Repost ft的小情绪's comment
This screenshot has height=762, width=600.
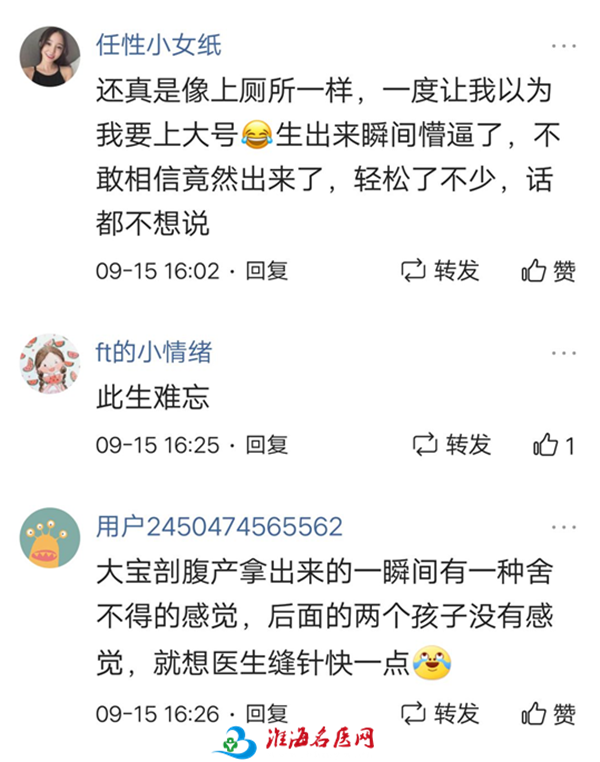click(x=452, y=445)
